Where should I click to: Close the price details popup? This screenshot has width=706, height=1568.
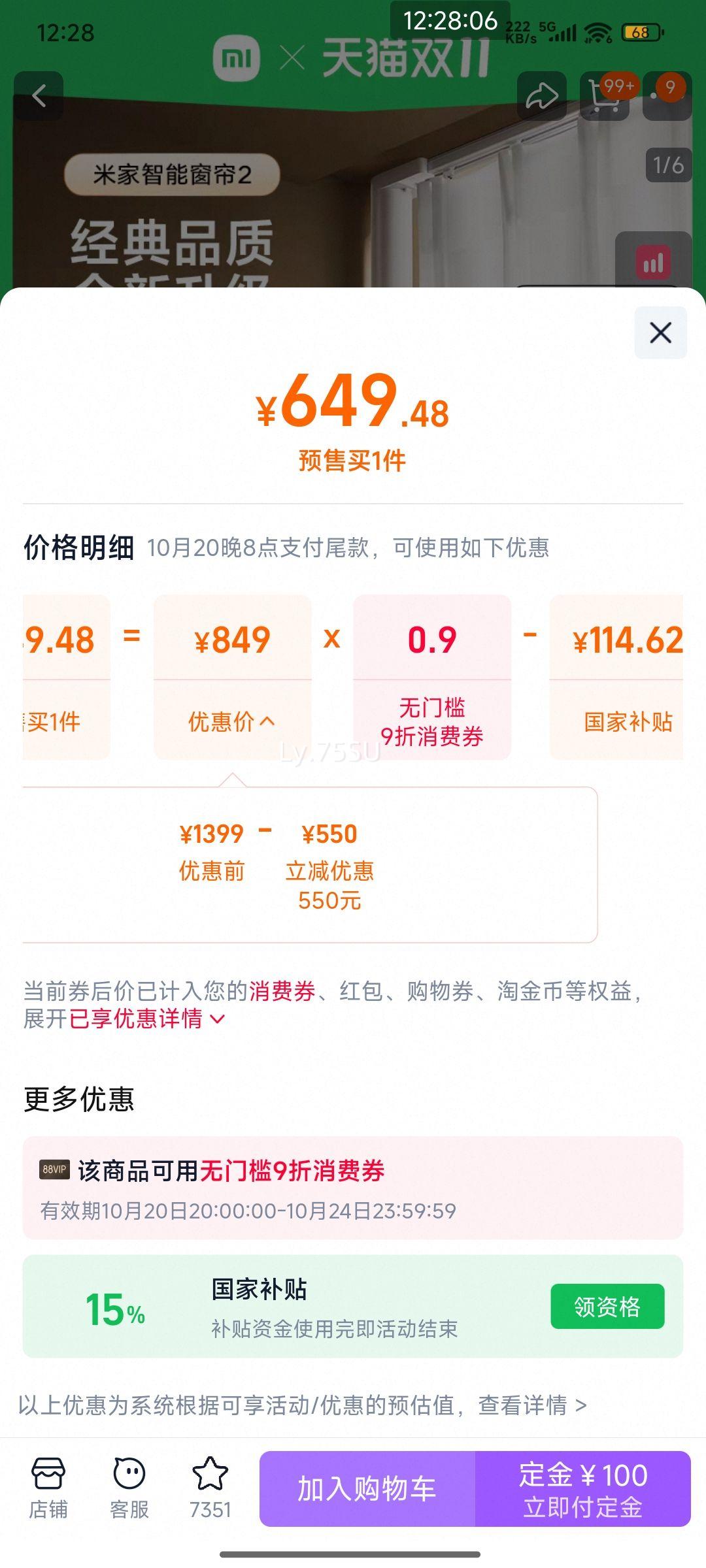click(660, 333)
